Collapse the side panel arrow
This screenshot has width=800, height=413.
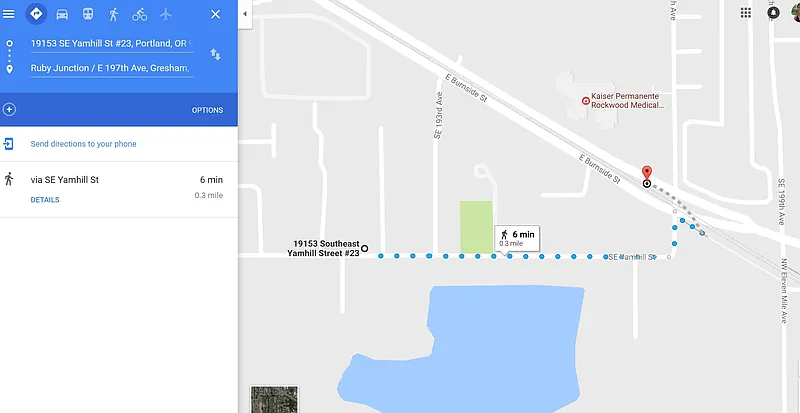245,13
